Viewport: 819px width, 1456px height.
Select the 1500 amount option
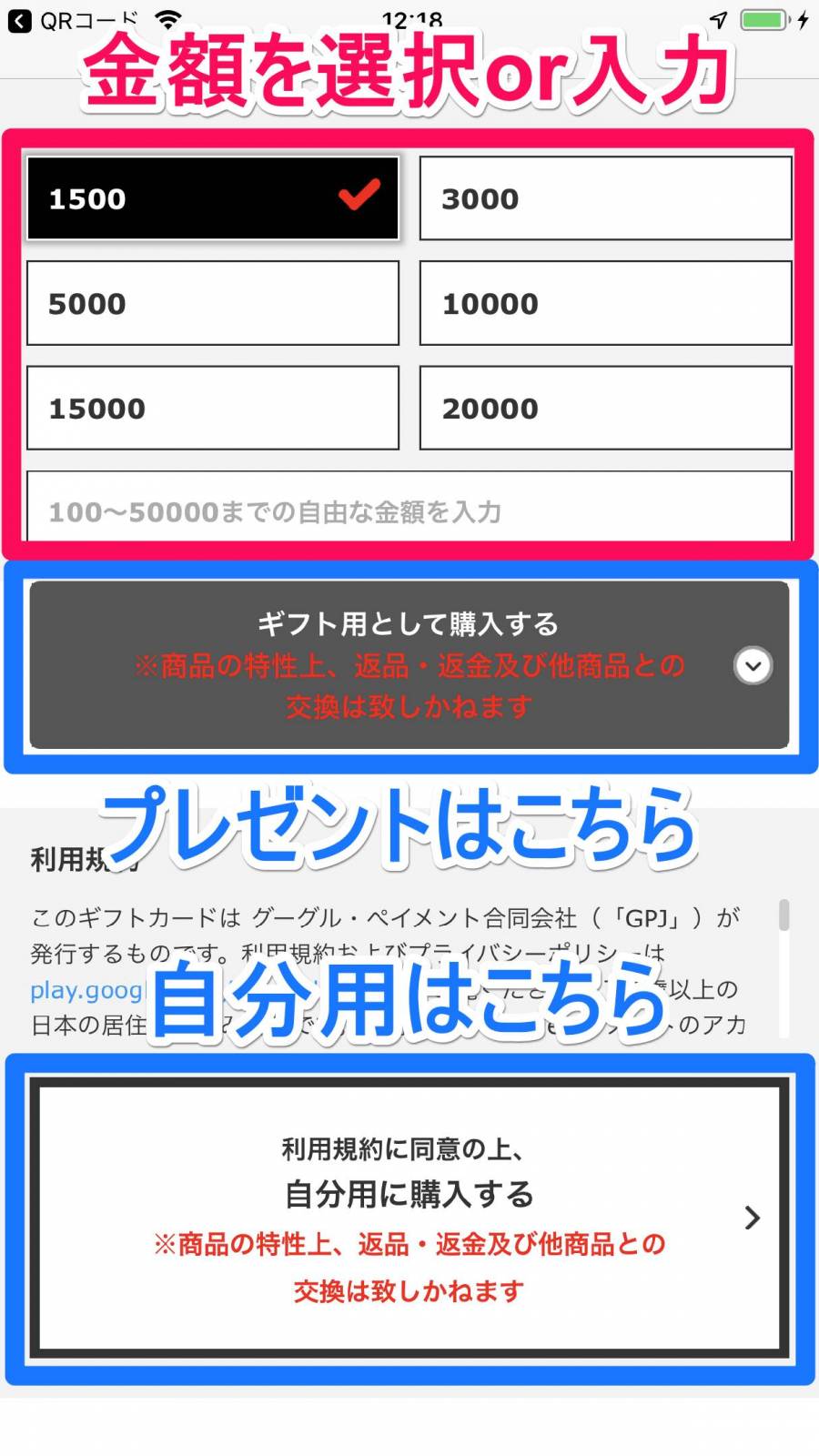pyautogui.click(x=212, y=198)
